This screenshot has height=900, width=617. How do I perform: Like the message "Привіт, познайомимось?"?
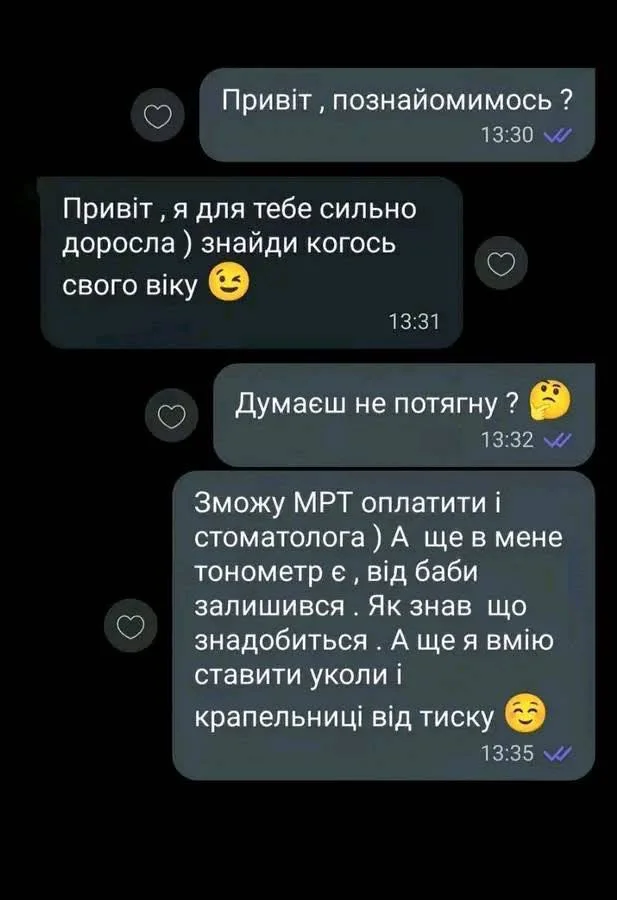click(158, 117)
